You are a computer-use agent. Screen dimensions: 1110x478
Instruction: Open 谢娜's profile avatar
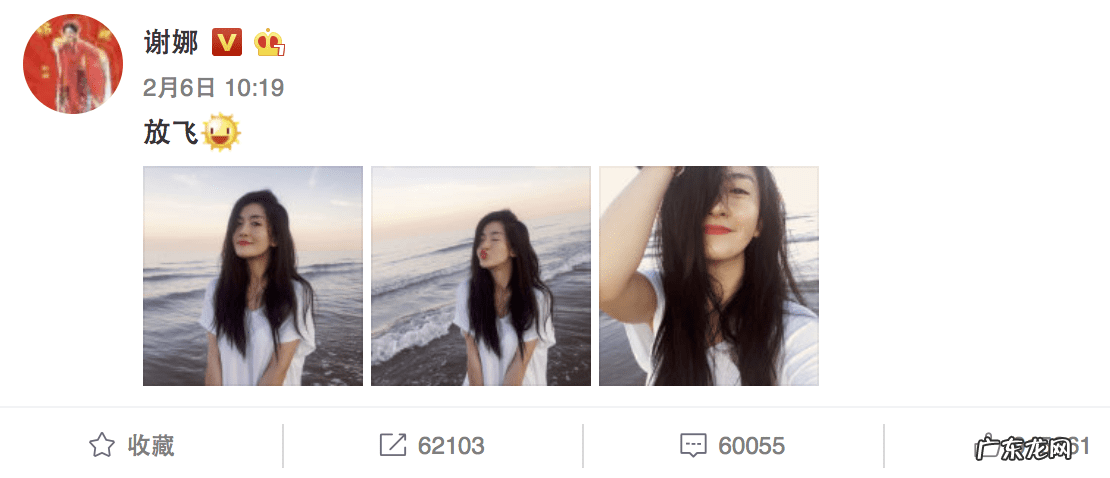[x=73, y=64]
